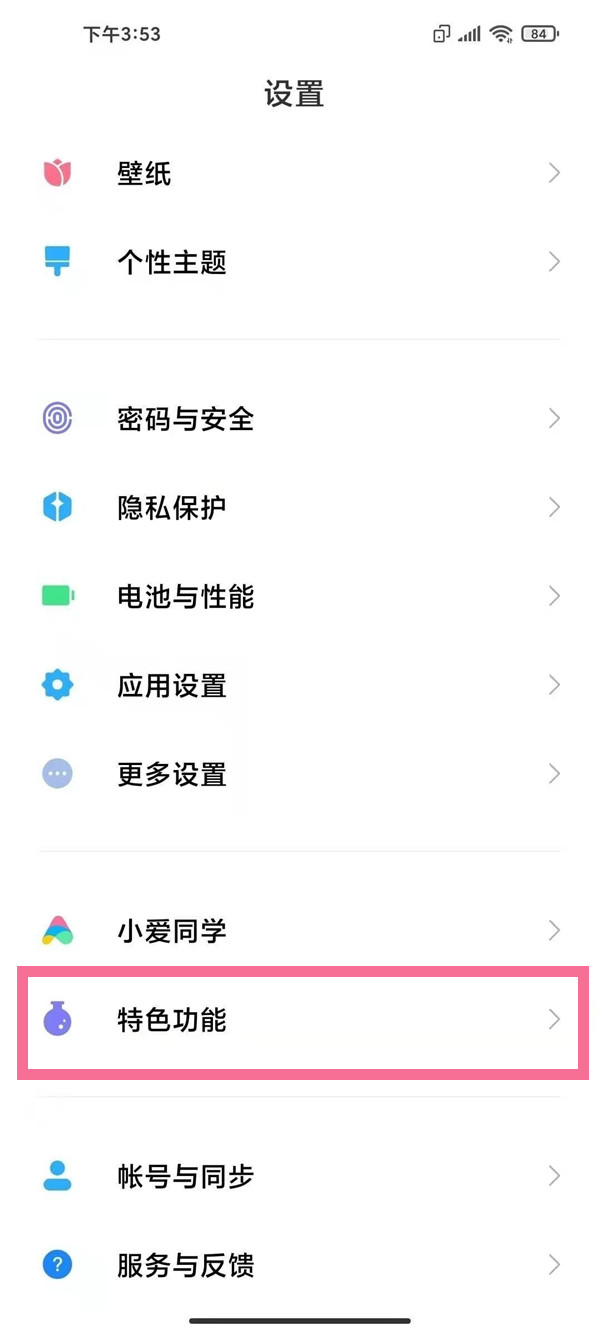This screenshot has height=1333, width=600.
Task: Open 密码与安全 settings
Action: [300, 418]
